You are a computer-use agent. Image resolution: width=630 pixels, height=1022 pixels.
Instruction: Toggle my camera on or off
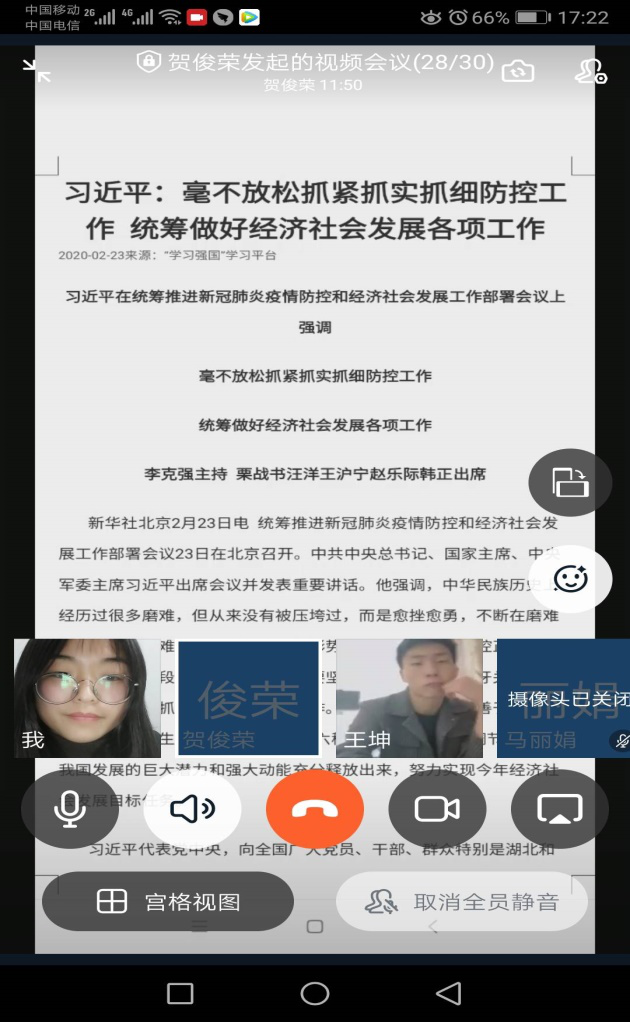click(x=437, y=809)
